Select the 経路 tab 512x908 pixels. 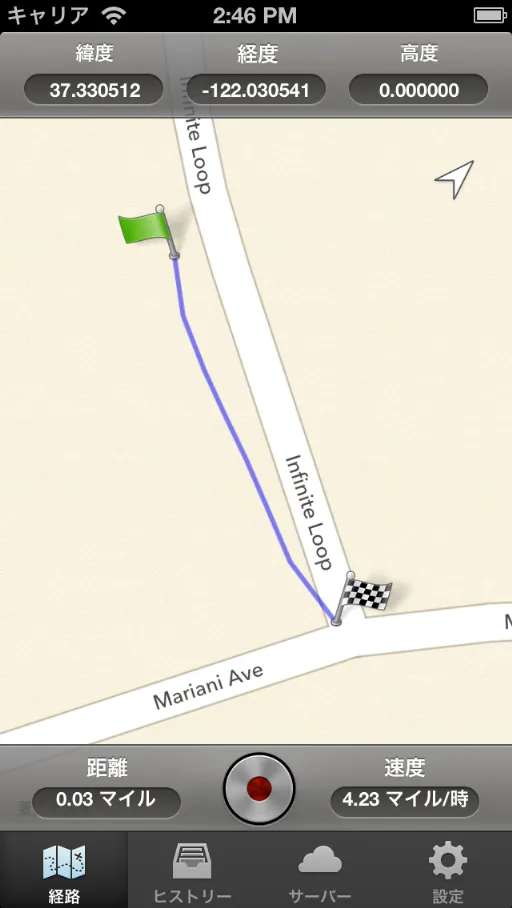point(64,870)
